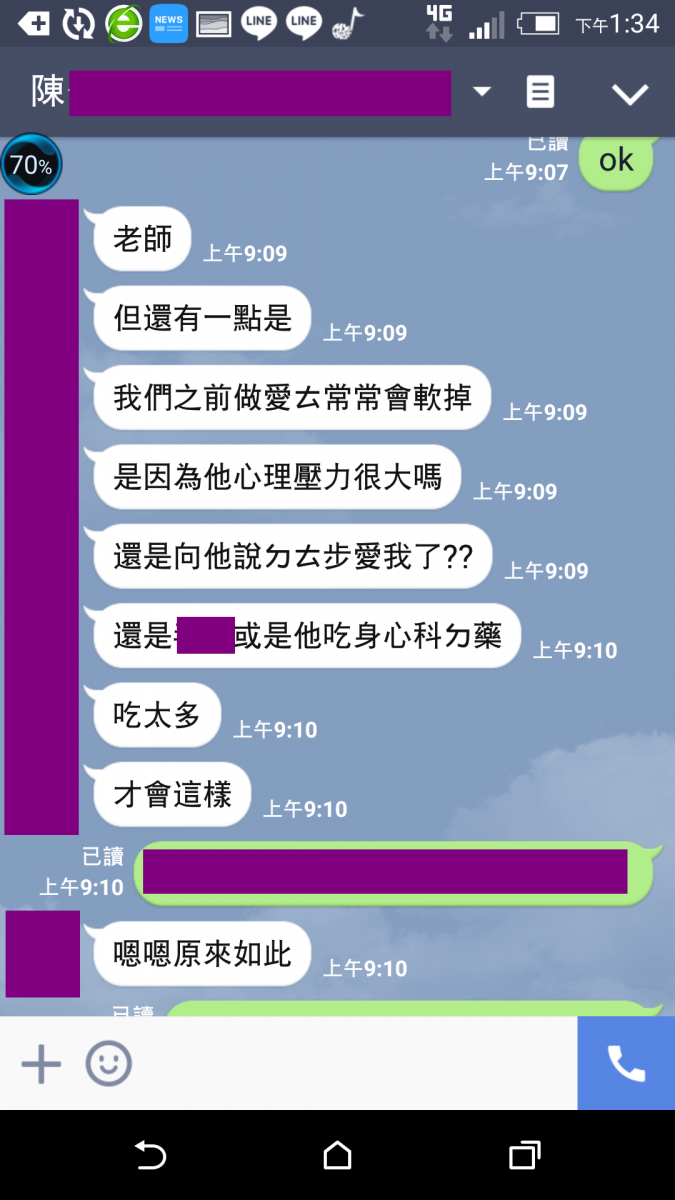Open the notes icon in header

pyautogui.click(x=540, y=92)
